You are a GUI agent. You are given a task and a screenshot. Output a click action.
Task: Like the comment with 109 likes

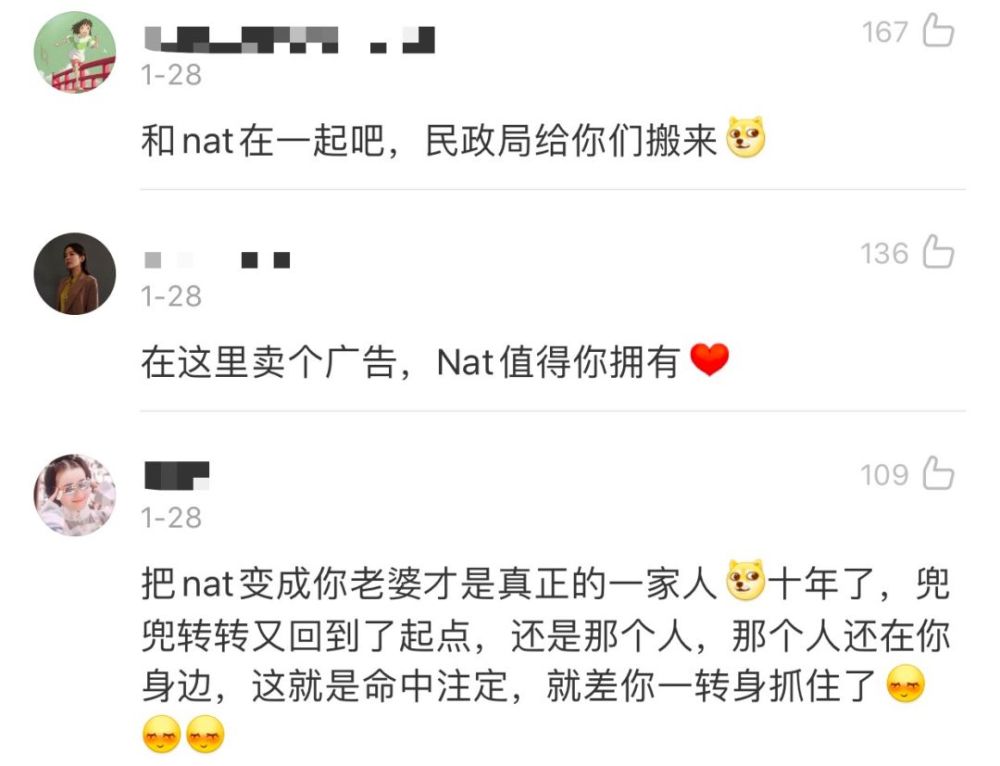click(938, 474)
